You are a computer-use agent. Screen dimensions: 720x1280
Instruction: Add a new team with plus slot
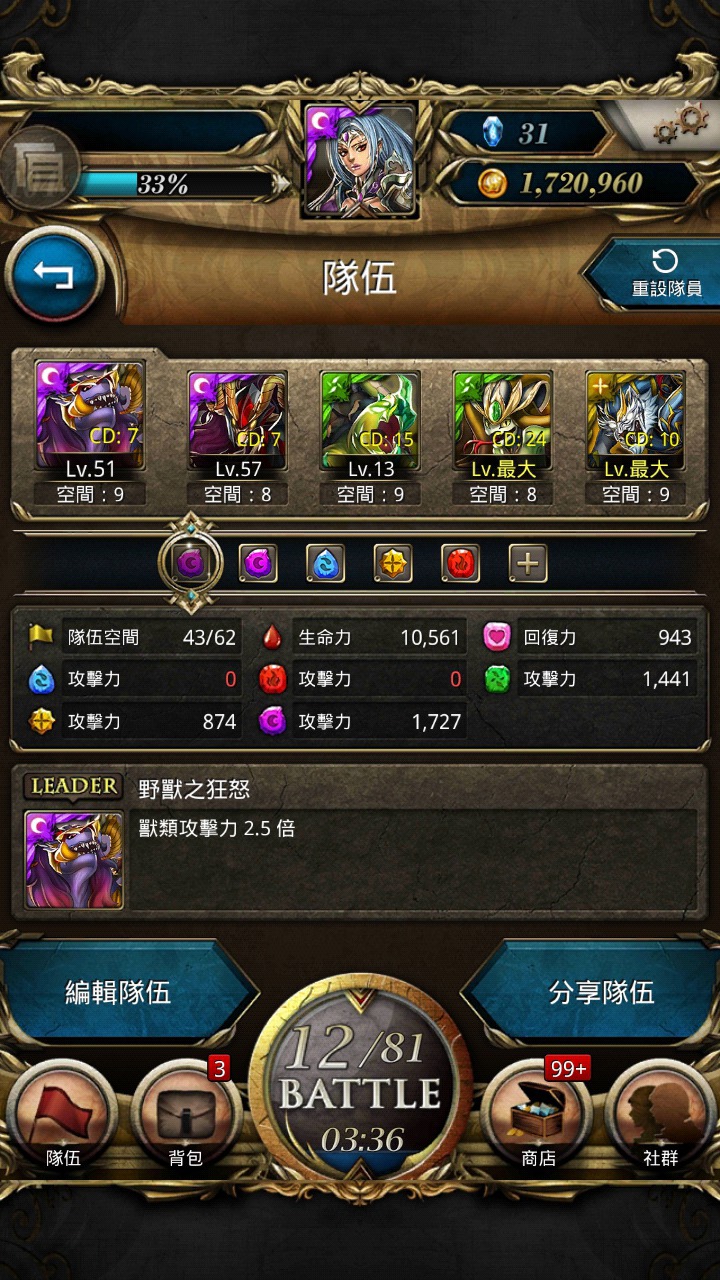click(528, 564)
